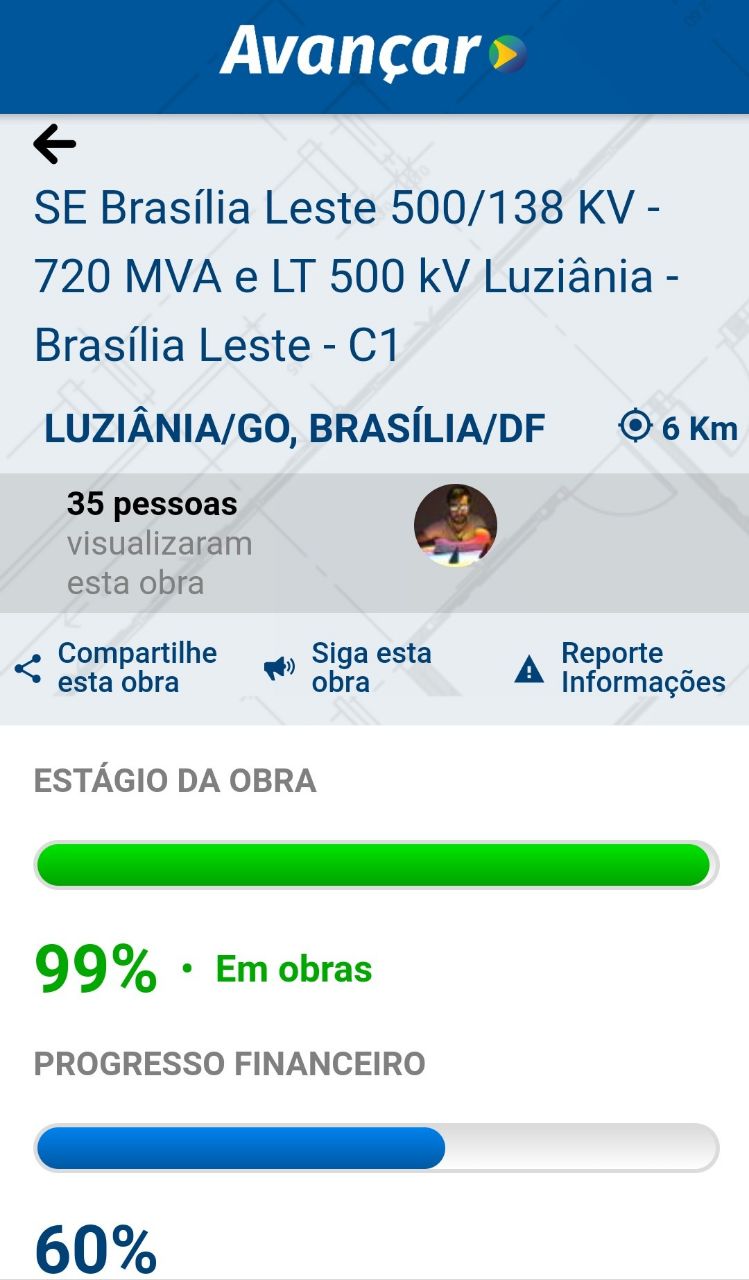Viewport: 749px width, 1280px height.
Task: Click the warning triangle icon for 'Reporte Informações'
Action: point(527,667)
